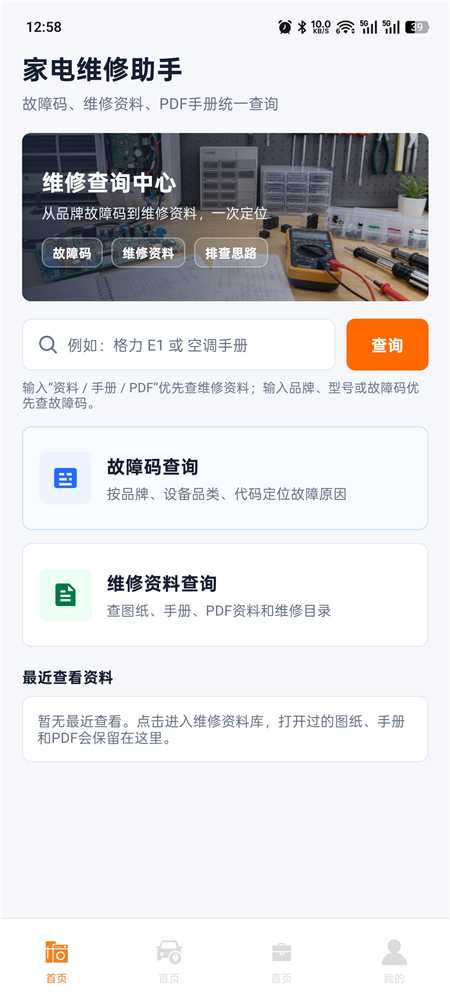Go to the 我的 profile tab

pyautogui.click(x=394, y=961)
